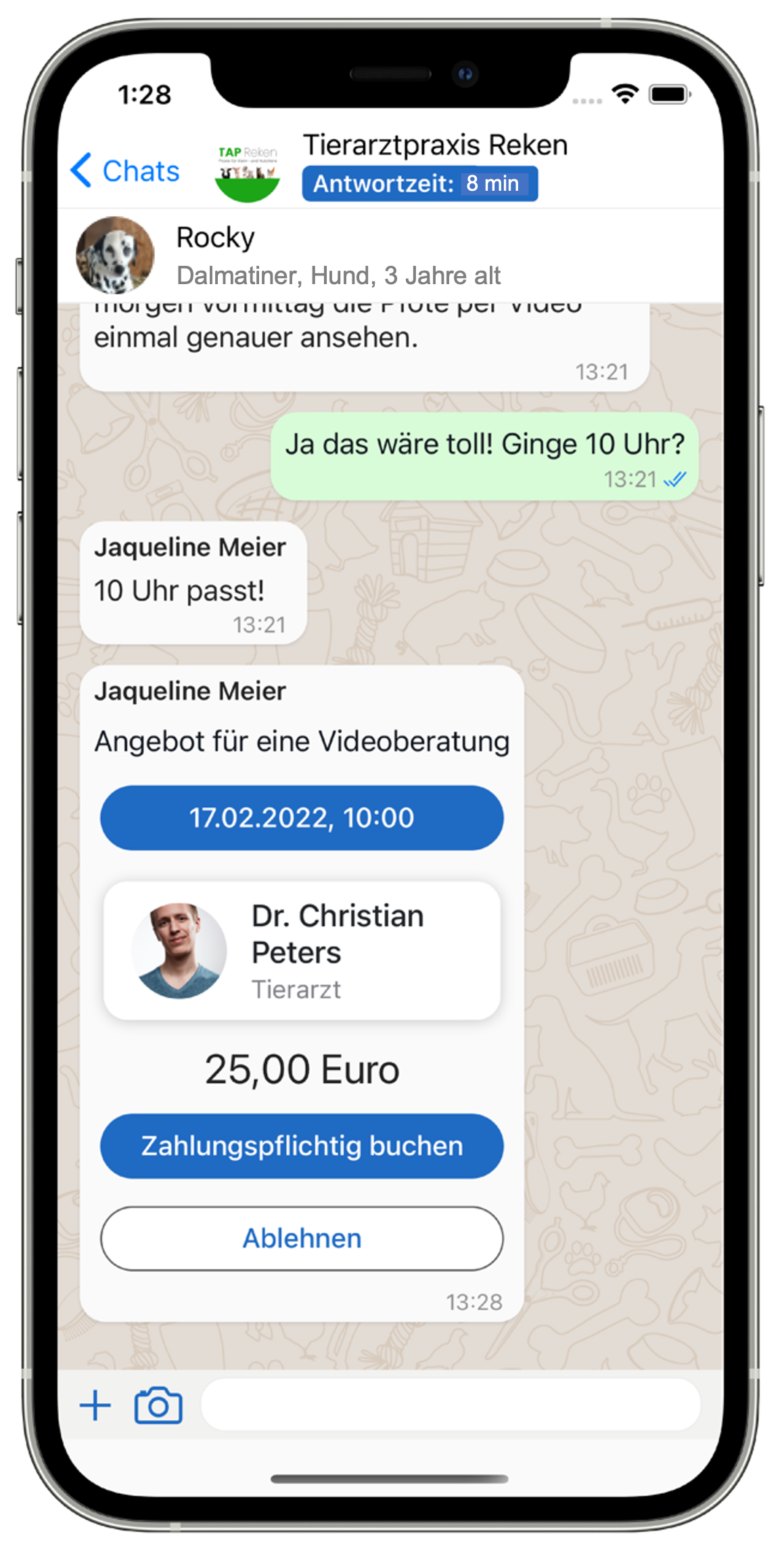Open Tierarztpraxis Reken practice details
Viewport: 784px width, 1550px height.
point(434,145)
